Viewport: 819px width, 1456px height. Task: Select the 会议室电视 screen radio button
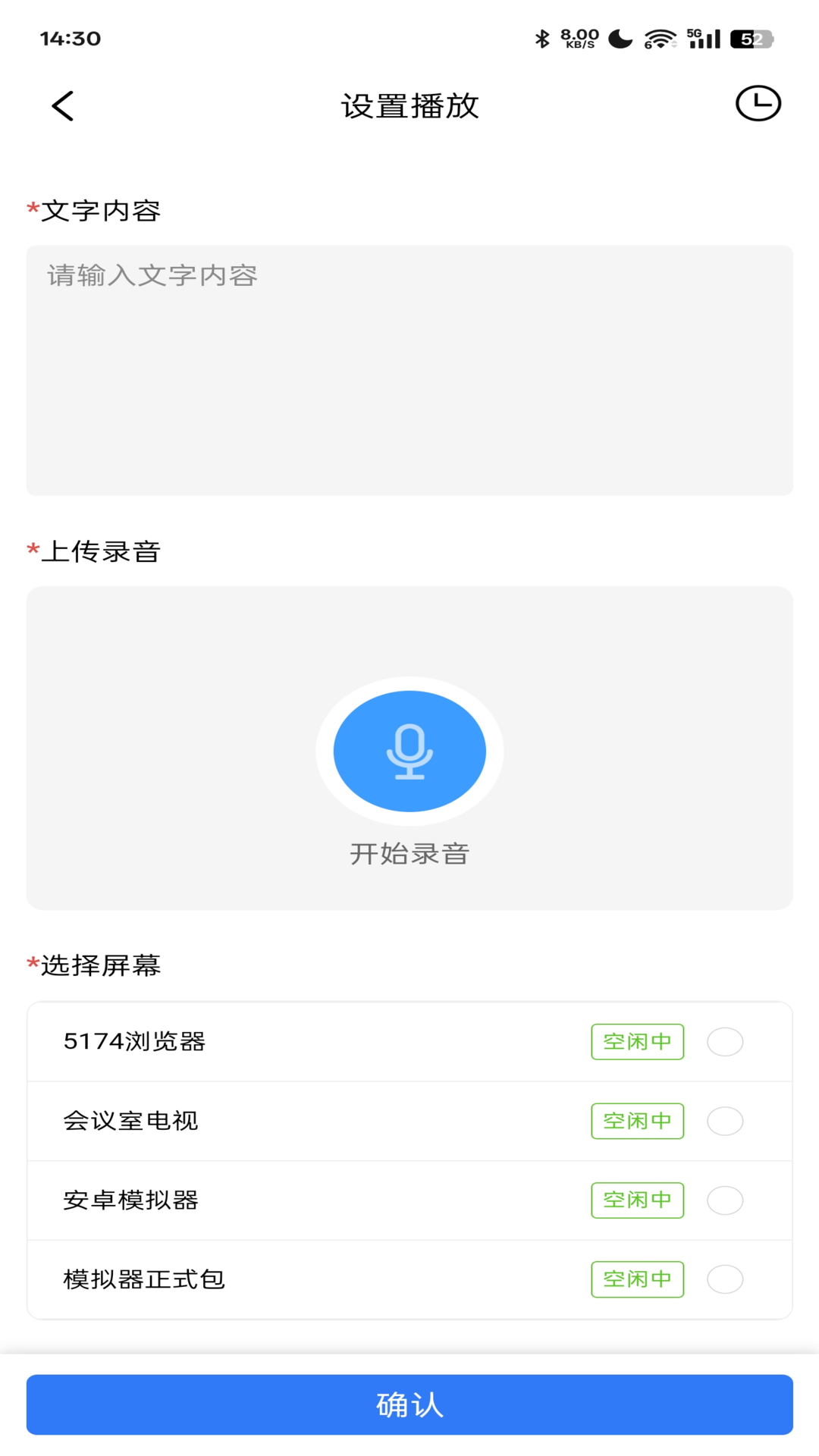724,1120
